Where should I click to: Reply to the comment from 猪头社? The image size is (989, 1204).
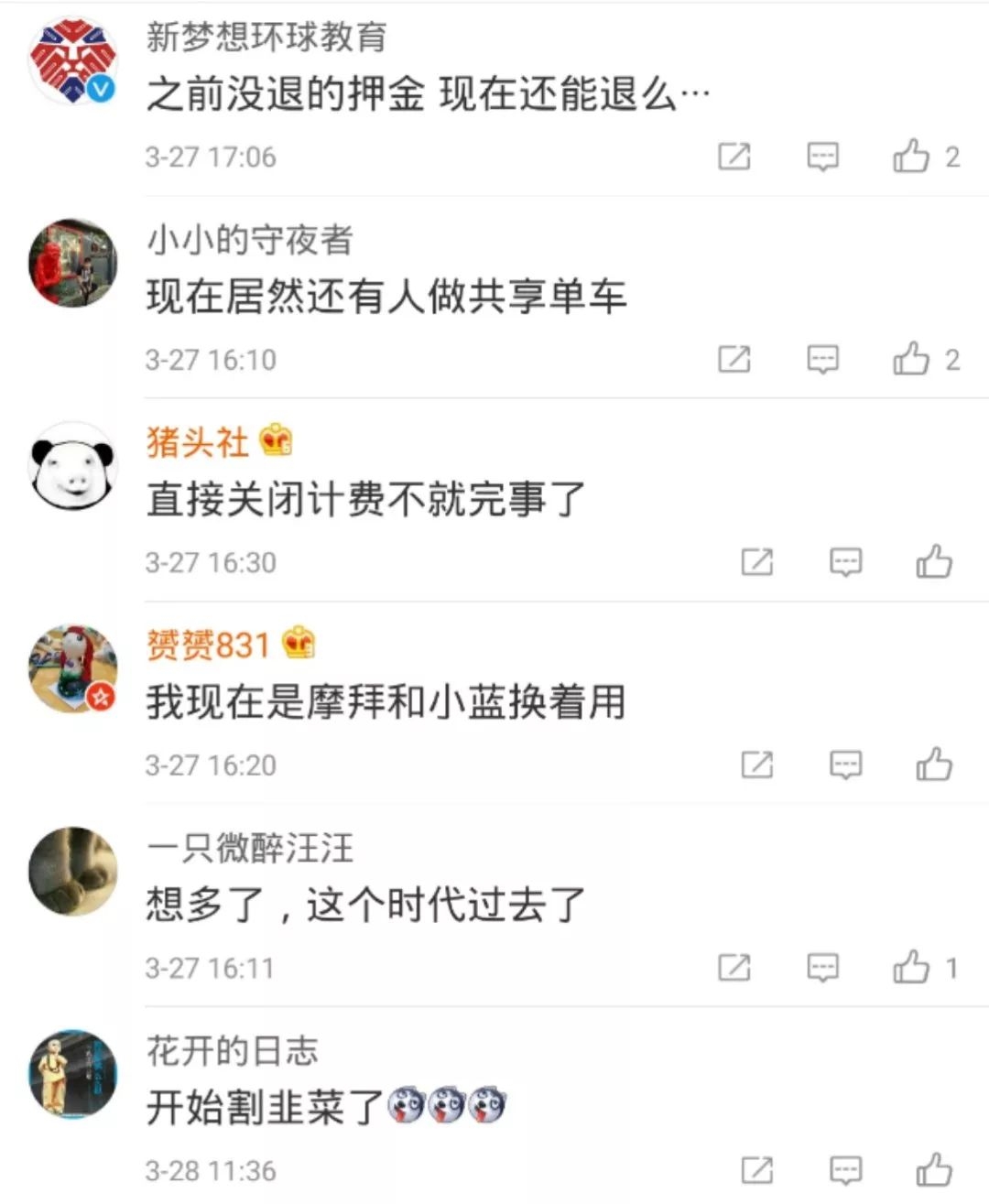click(845, 561)
